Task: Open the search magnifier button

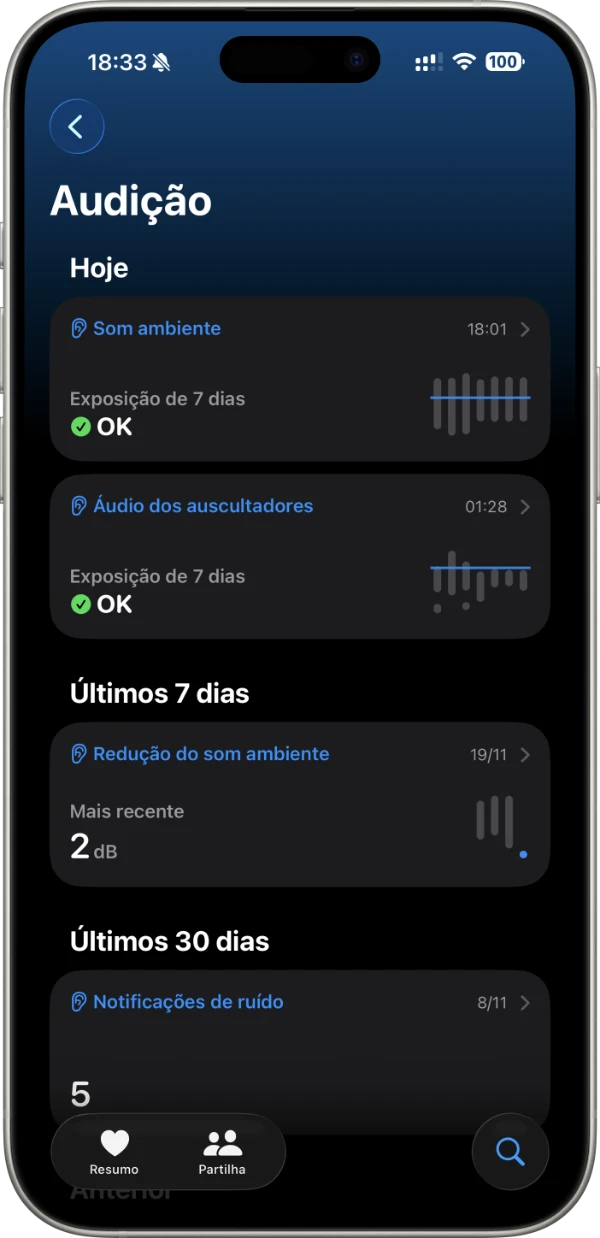Action: click(510, 1151)
